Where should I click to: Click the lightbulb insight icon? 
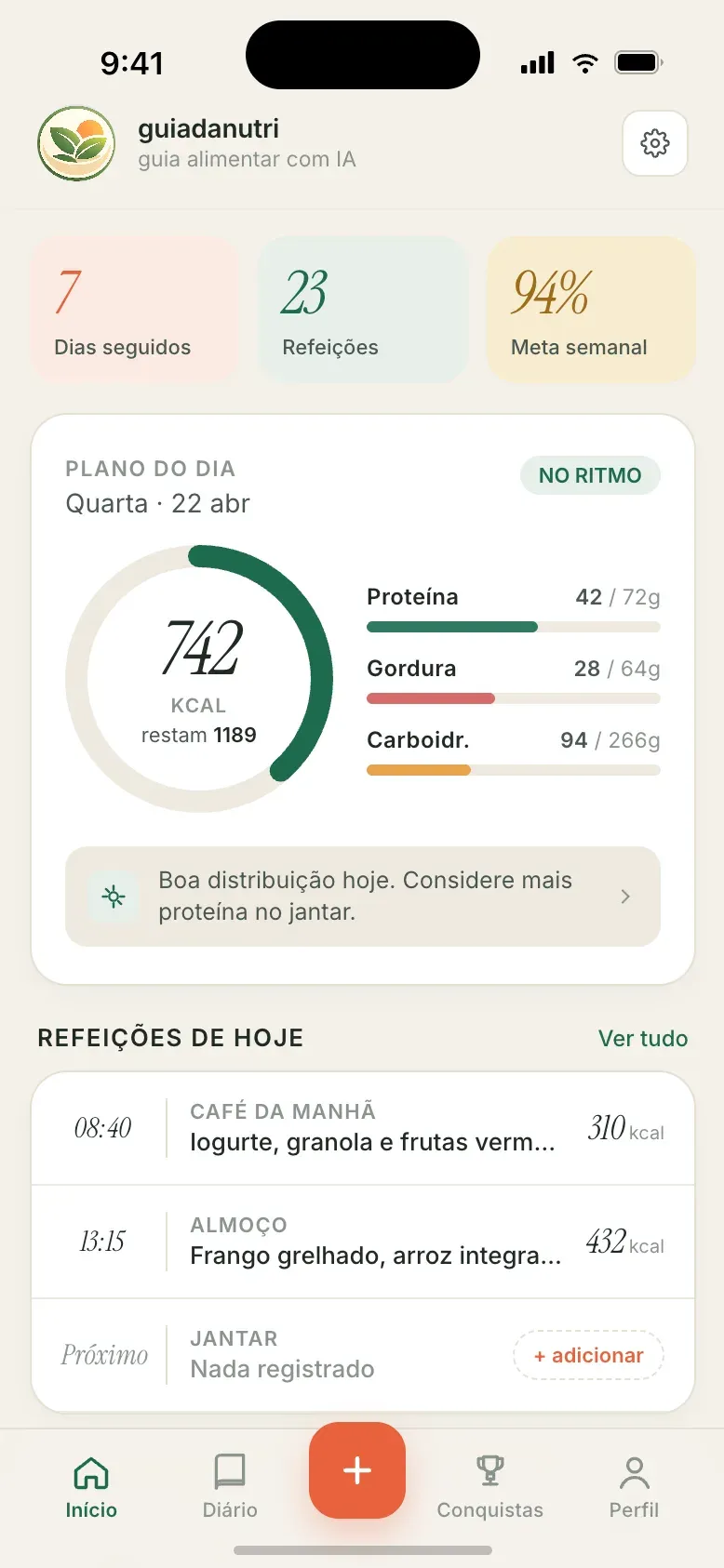(113, 897)
